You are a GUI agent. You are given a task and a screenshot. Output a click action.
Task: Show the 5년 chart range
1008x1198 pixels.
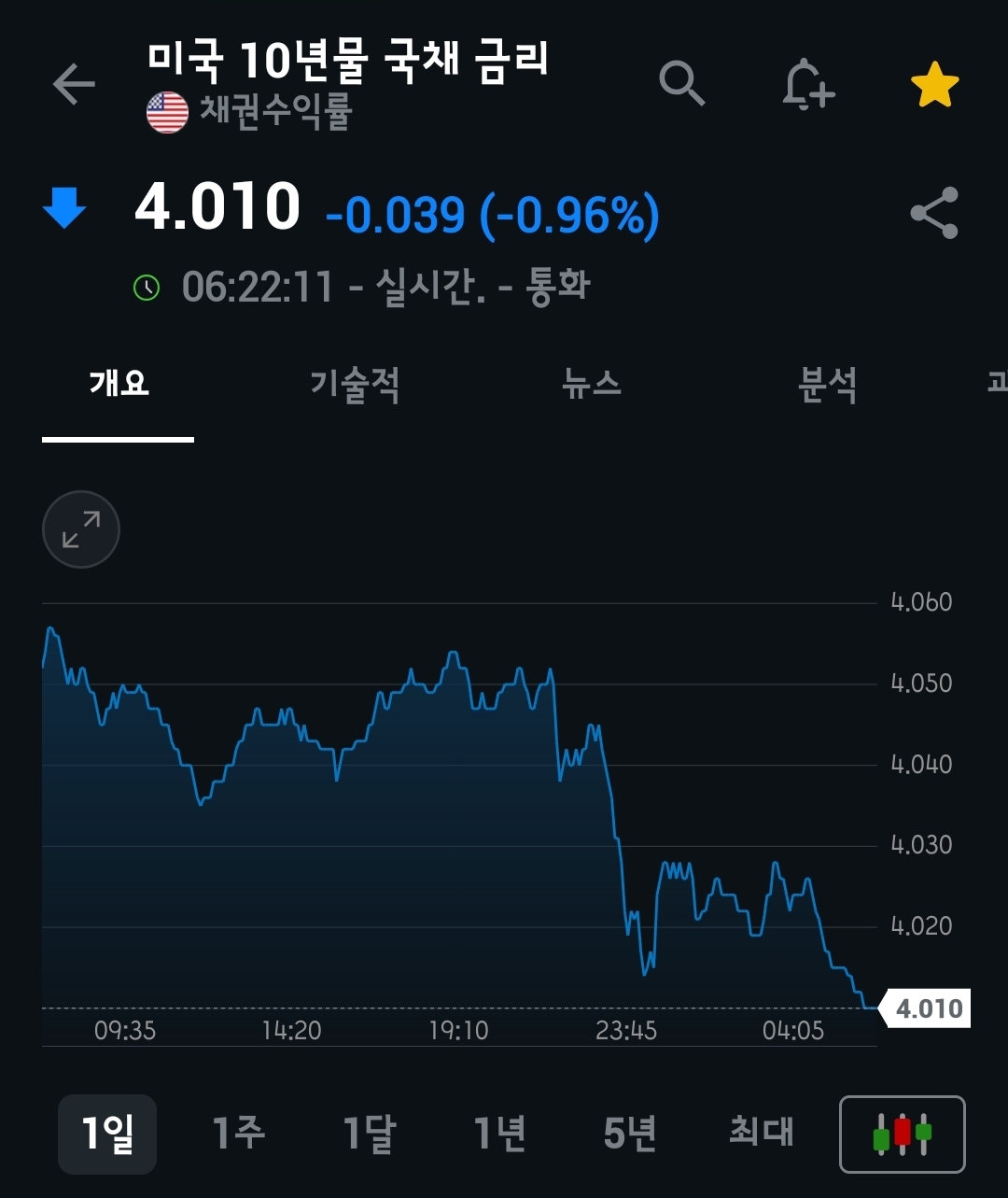point(630,1134)
